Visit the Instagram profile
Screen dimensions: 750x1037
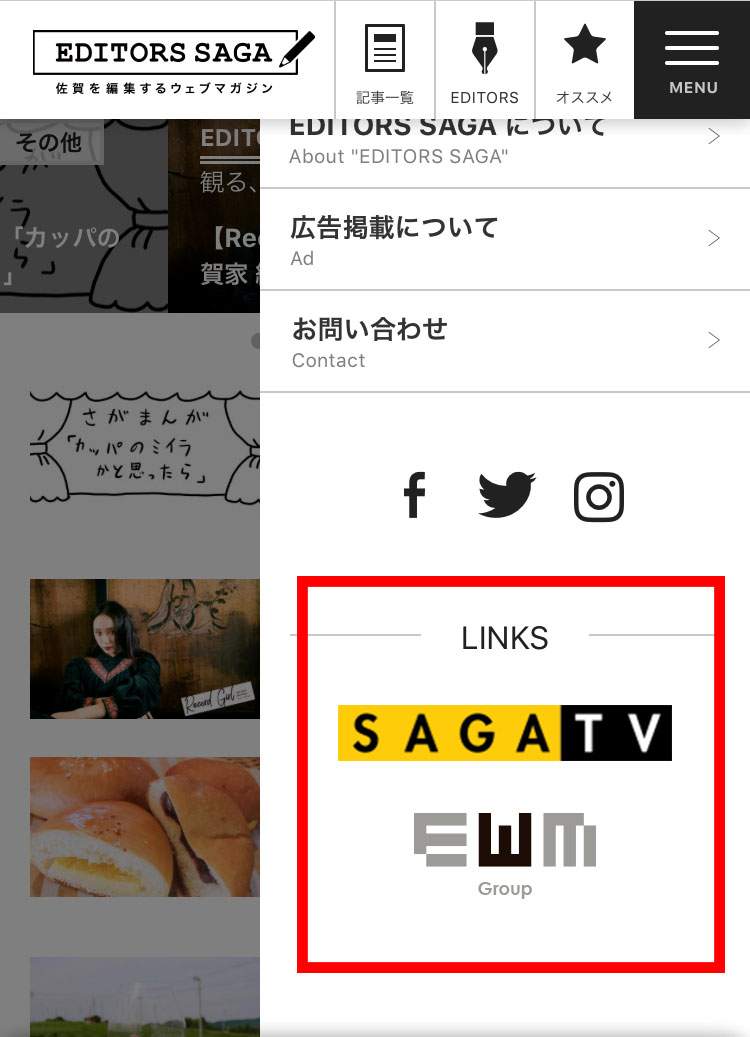click(598, 497)
